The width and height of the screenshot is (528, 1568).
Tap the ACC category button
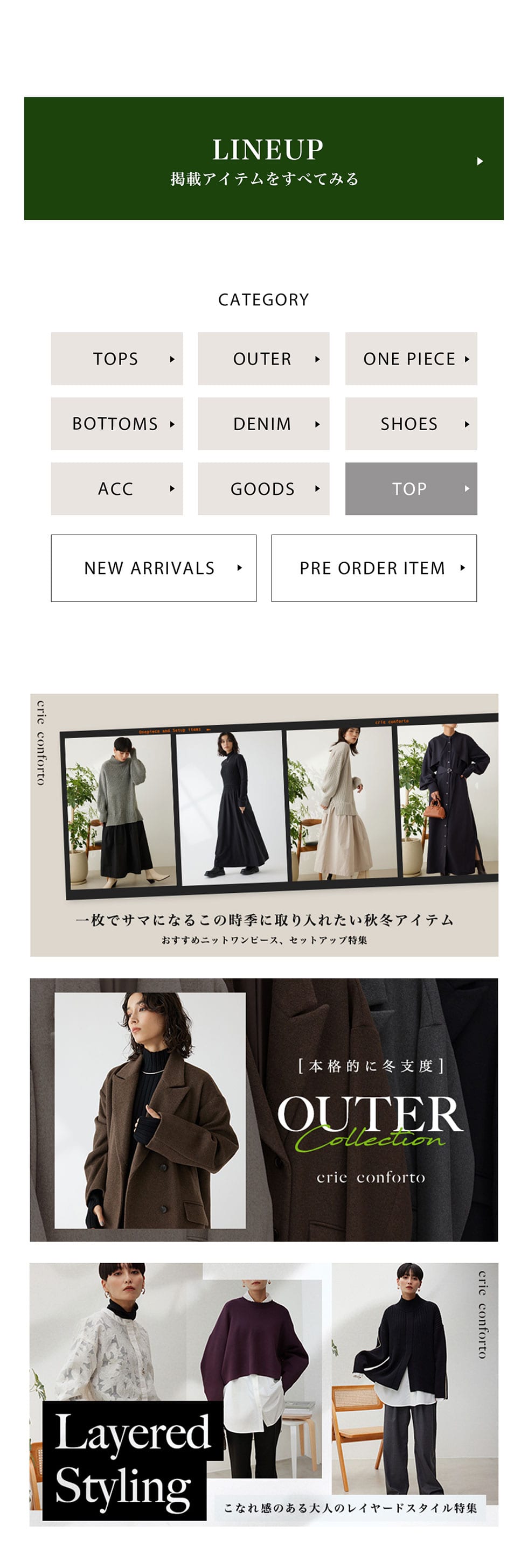pyautogui.click(x=117, y=489)
